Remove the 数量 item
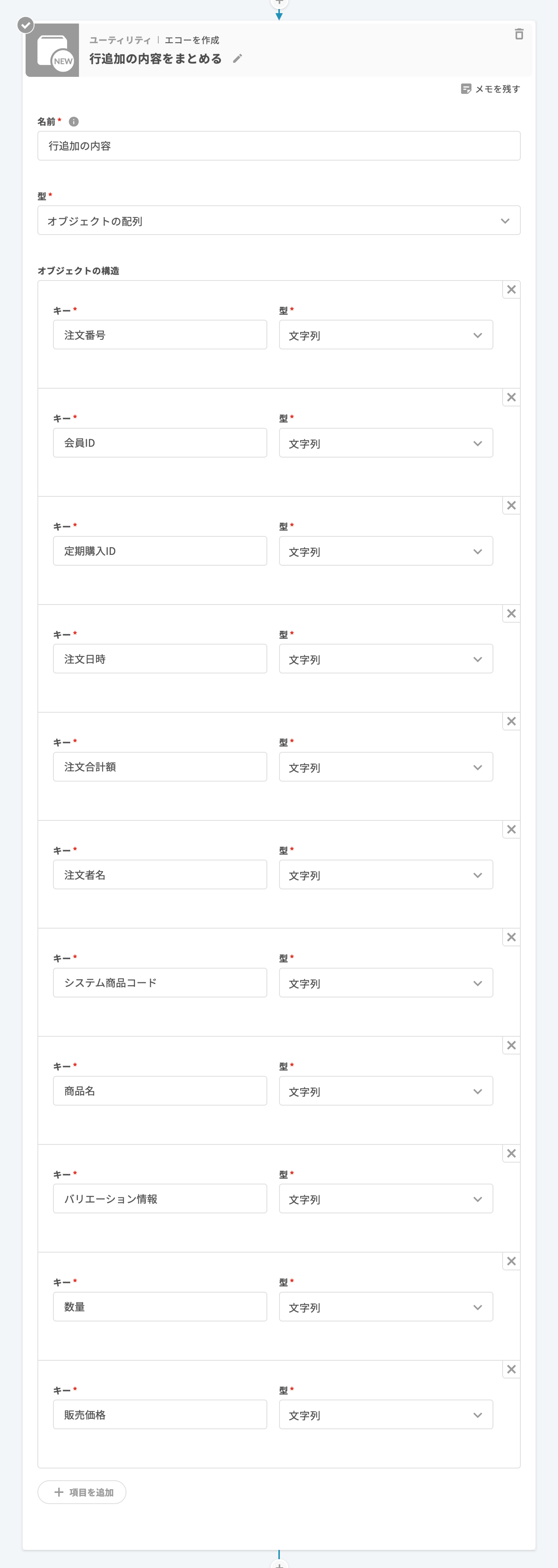 pos(511,1261)
